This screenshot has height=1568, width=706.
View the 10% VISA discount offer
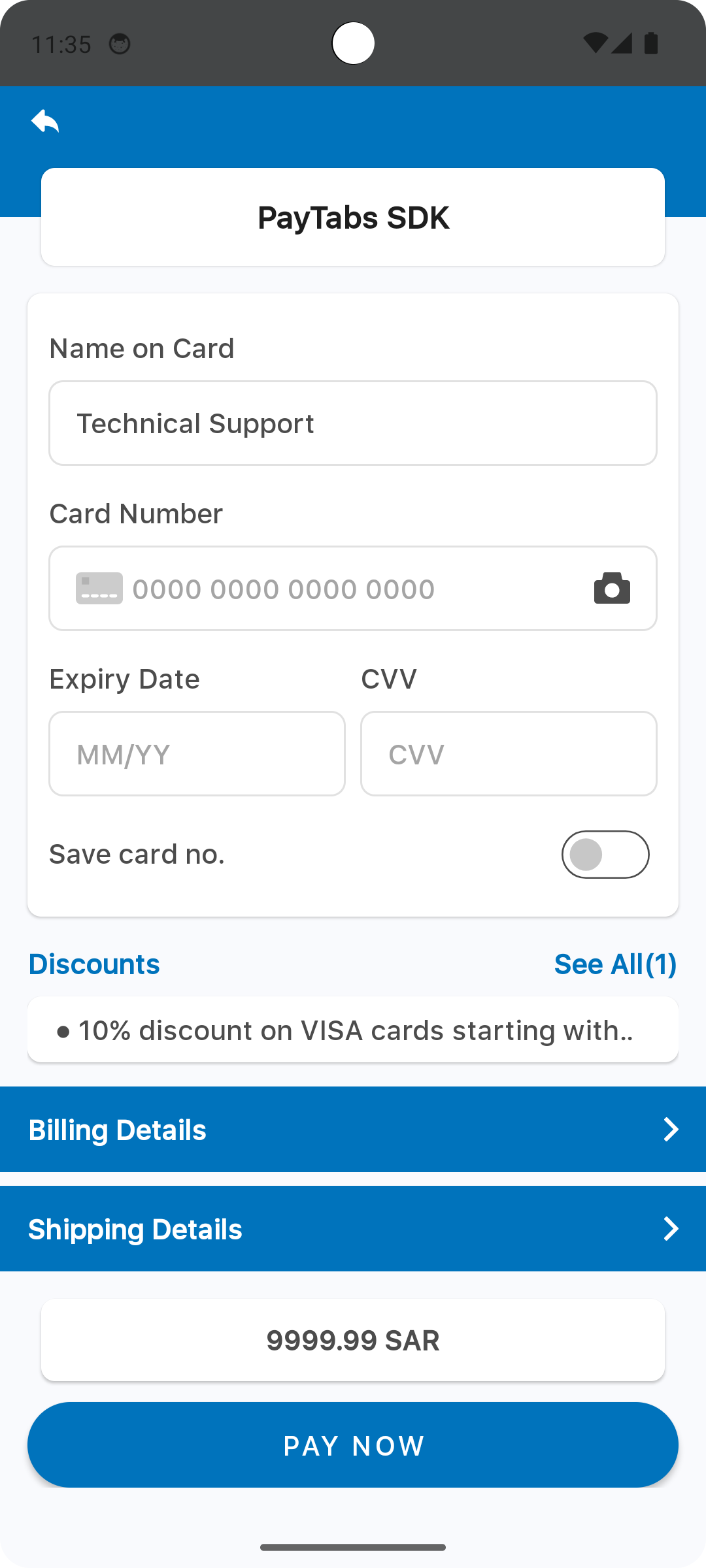click(x=353, y=1030)
